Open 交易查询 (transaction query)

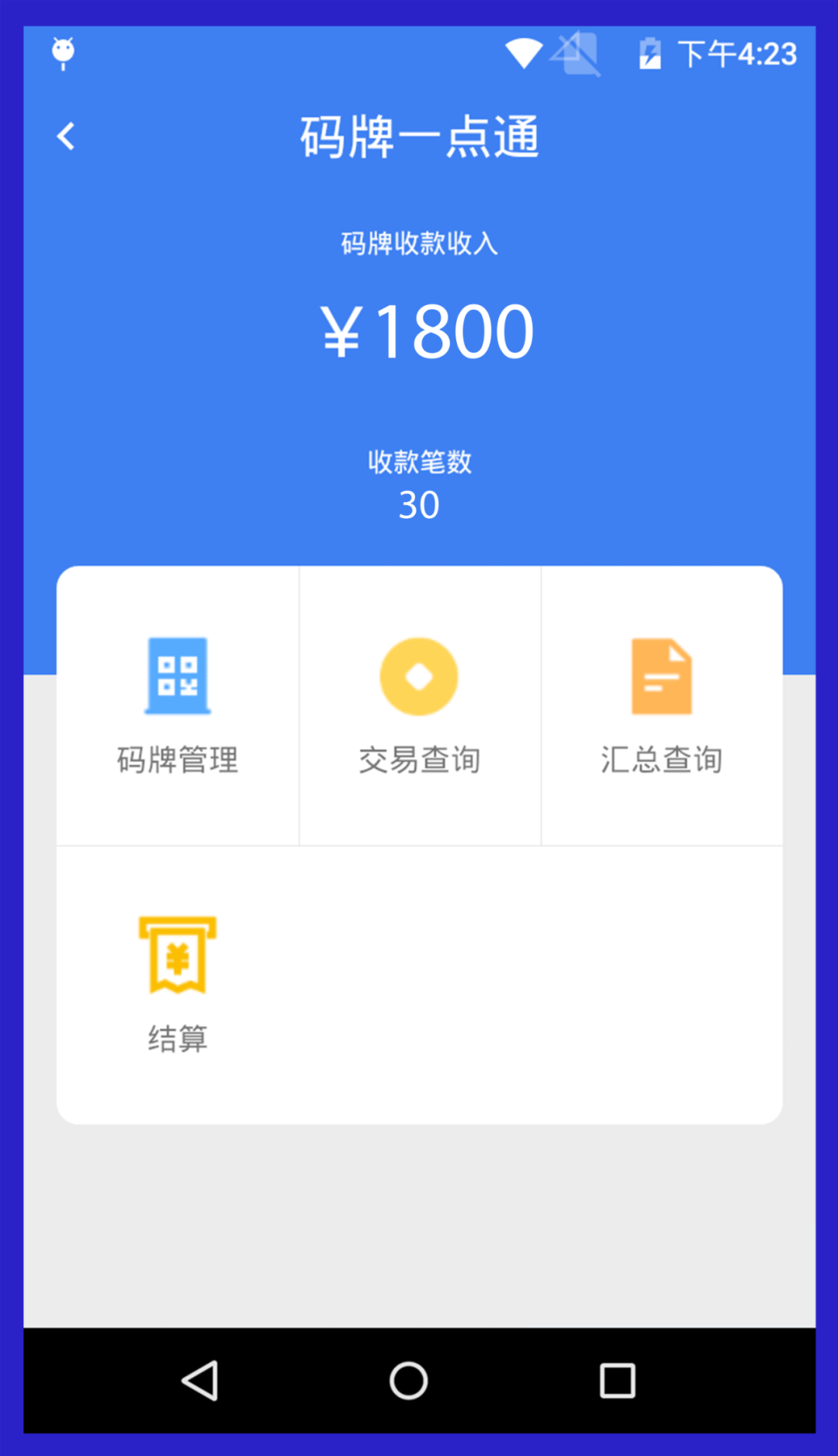pyautogui.click(x=419, y=706)
